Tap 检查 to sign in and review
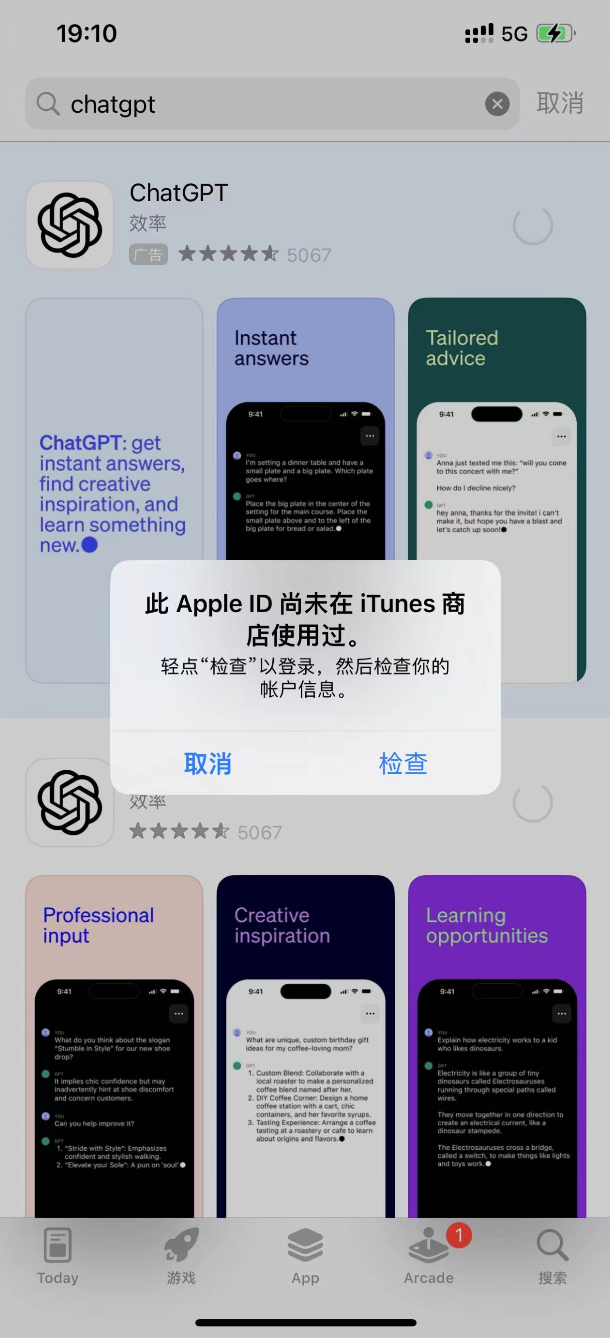The height and width of the screenshot is (1338, 610). (x=403, y=764)
